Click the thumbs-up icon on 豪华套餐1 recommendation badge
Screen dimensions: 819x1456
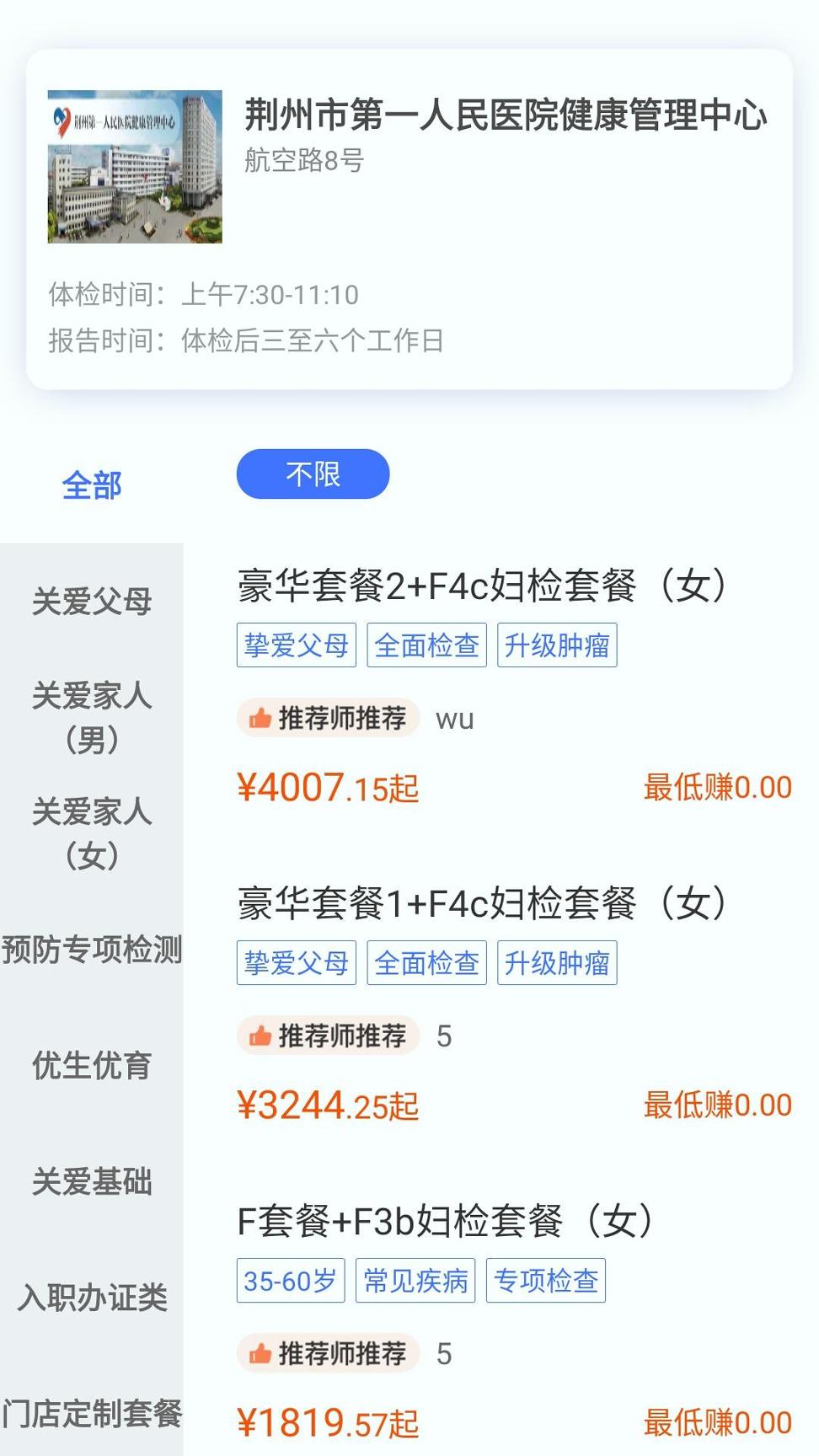[260, 1036]
